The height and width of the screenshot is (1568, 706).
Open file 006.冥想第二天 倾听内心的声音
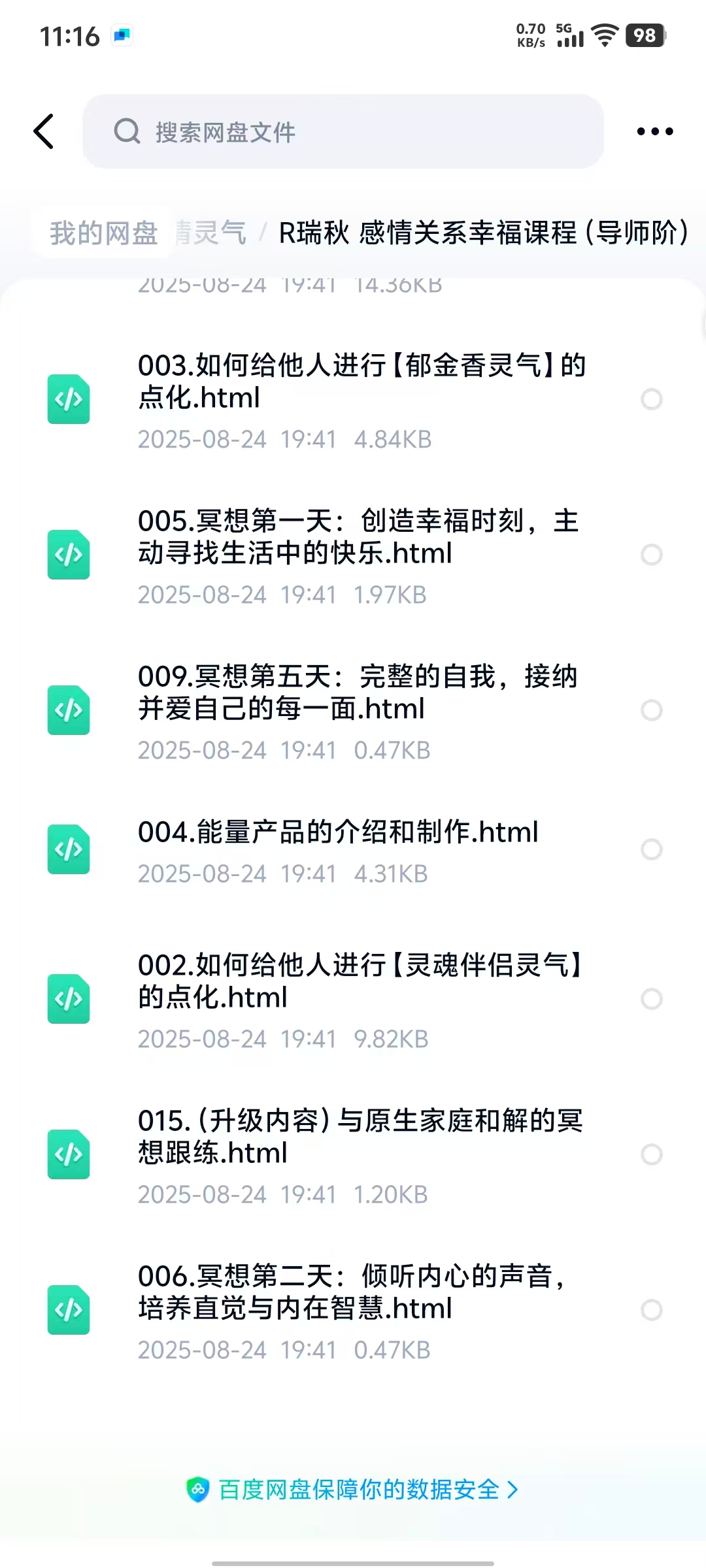click(352, 1292)
